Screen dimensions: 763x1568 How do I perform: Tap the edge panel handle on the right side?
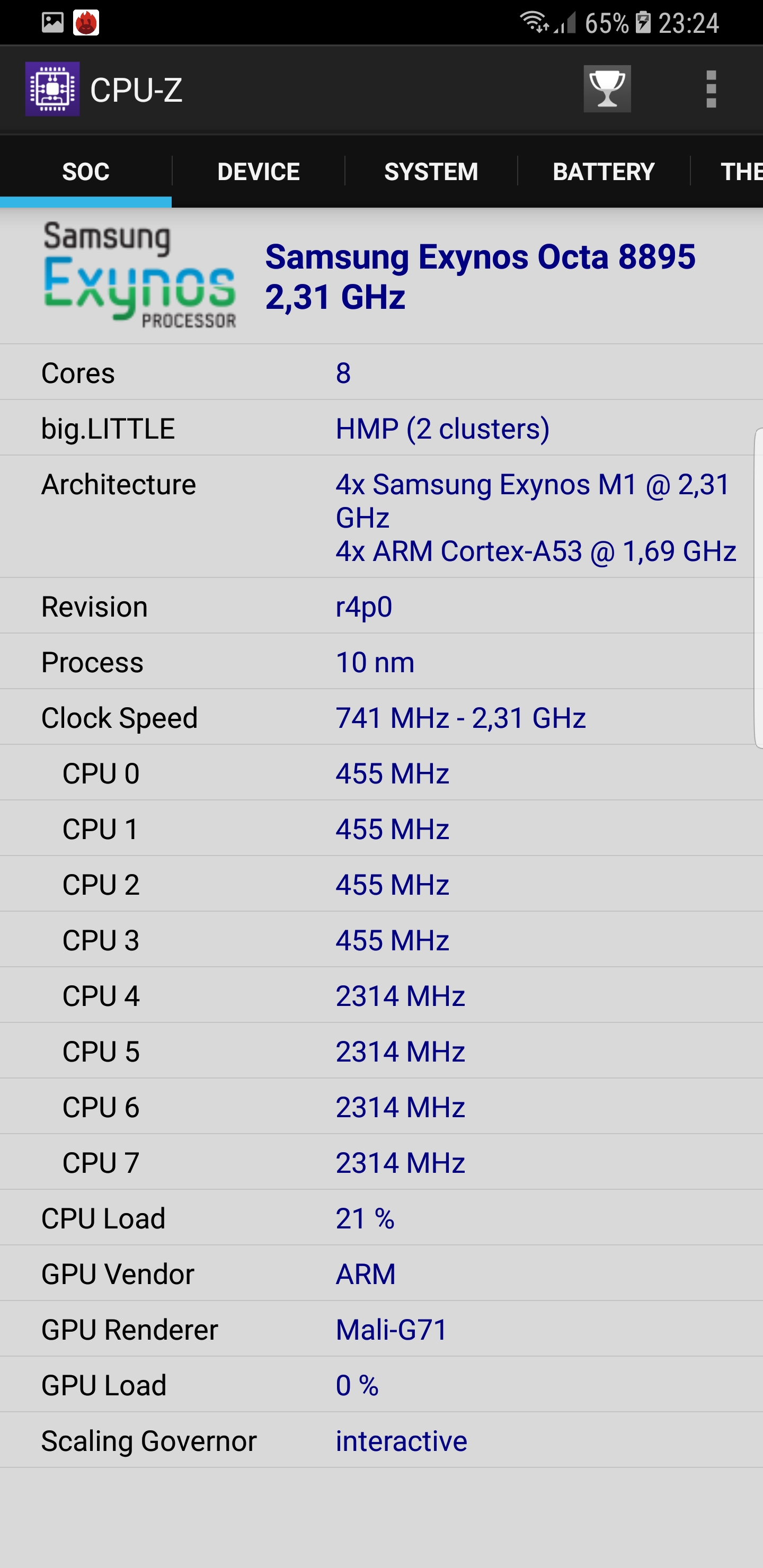coord(758,588)
